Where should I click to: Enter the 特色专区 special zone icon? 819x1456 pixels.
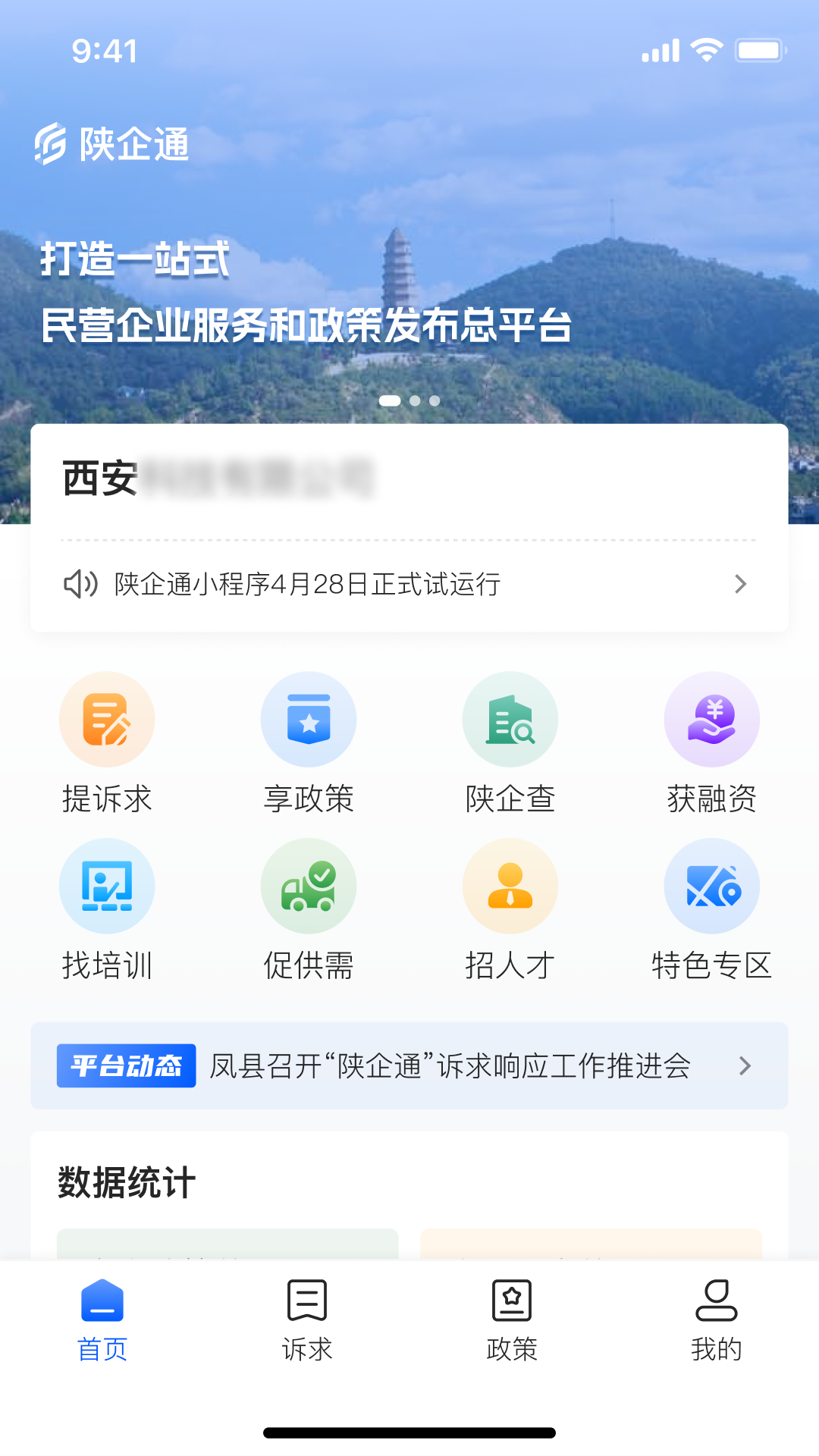711,886
